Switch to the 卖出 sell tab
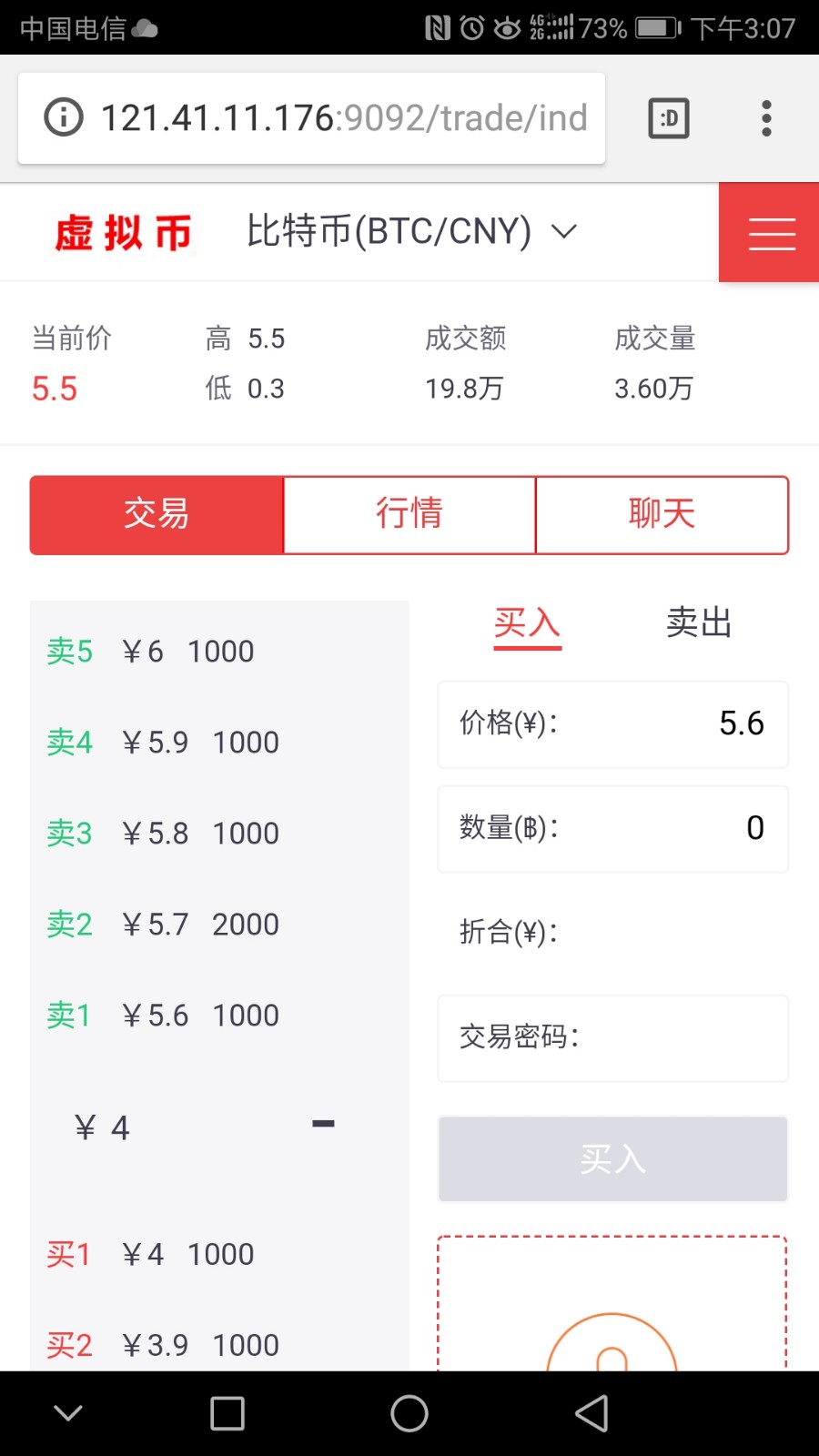The width and height of the screenshot is (819, 1456). (x=698, y=623)
